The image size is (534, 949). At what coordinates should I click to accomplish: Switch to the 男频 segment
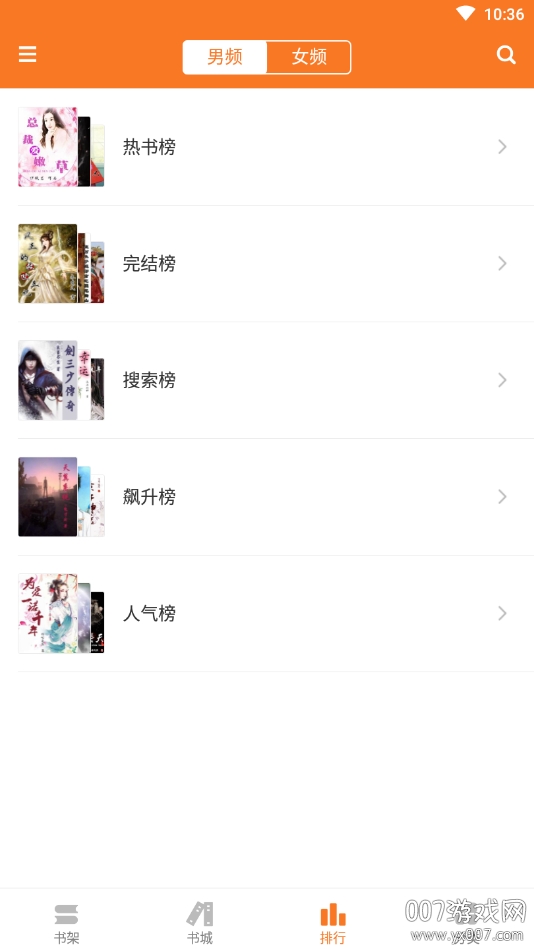225,57
